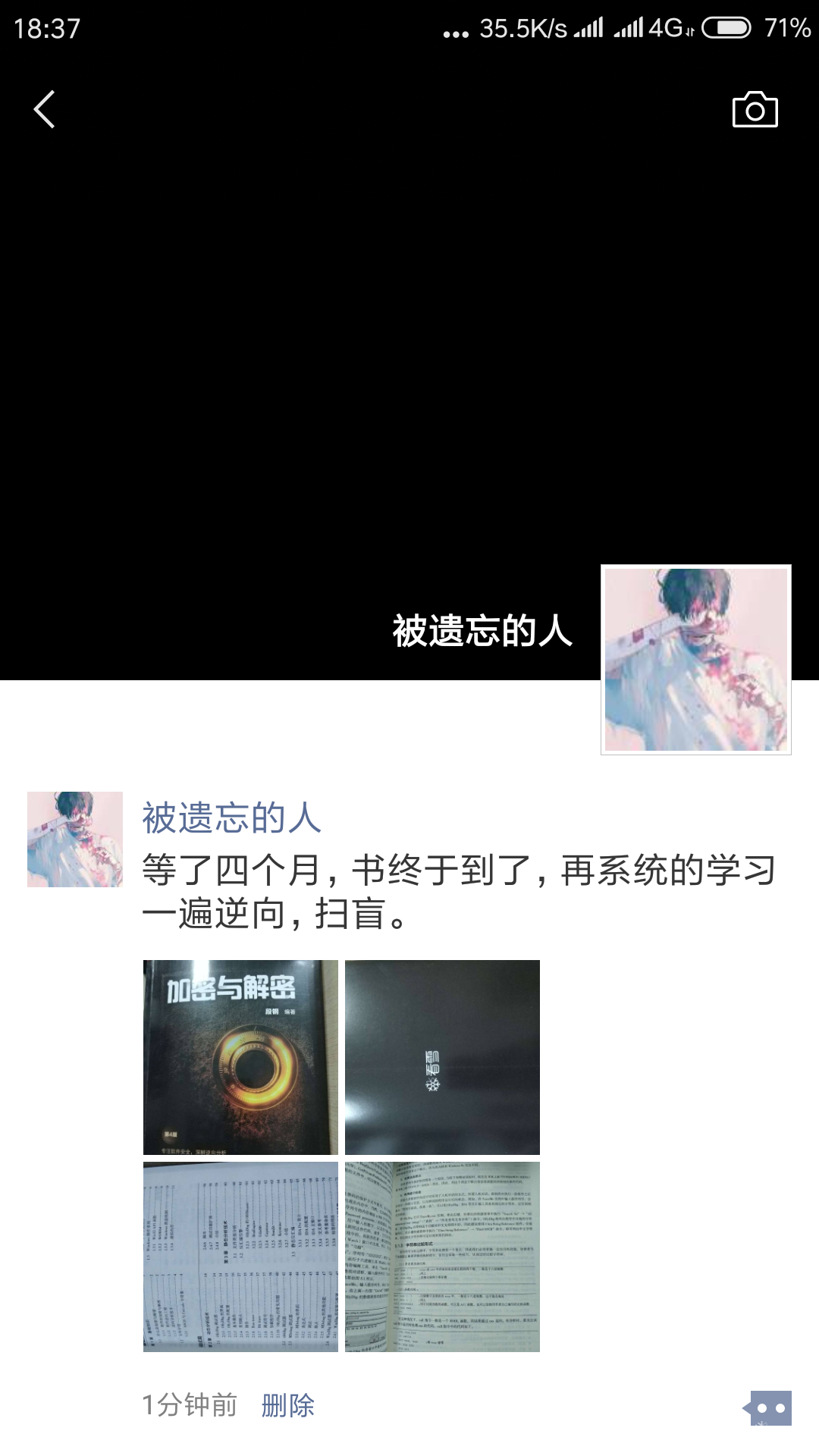Open the poster name 被遗忘的人 link
Image resolution: width=819 pixels, height=1456 pixels.
[231, 818]
